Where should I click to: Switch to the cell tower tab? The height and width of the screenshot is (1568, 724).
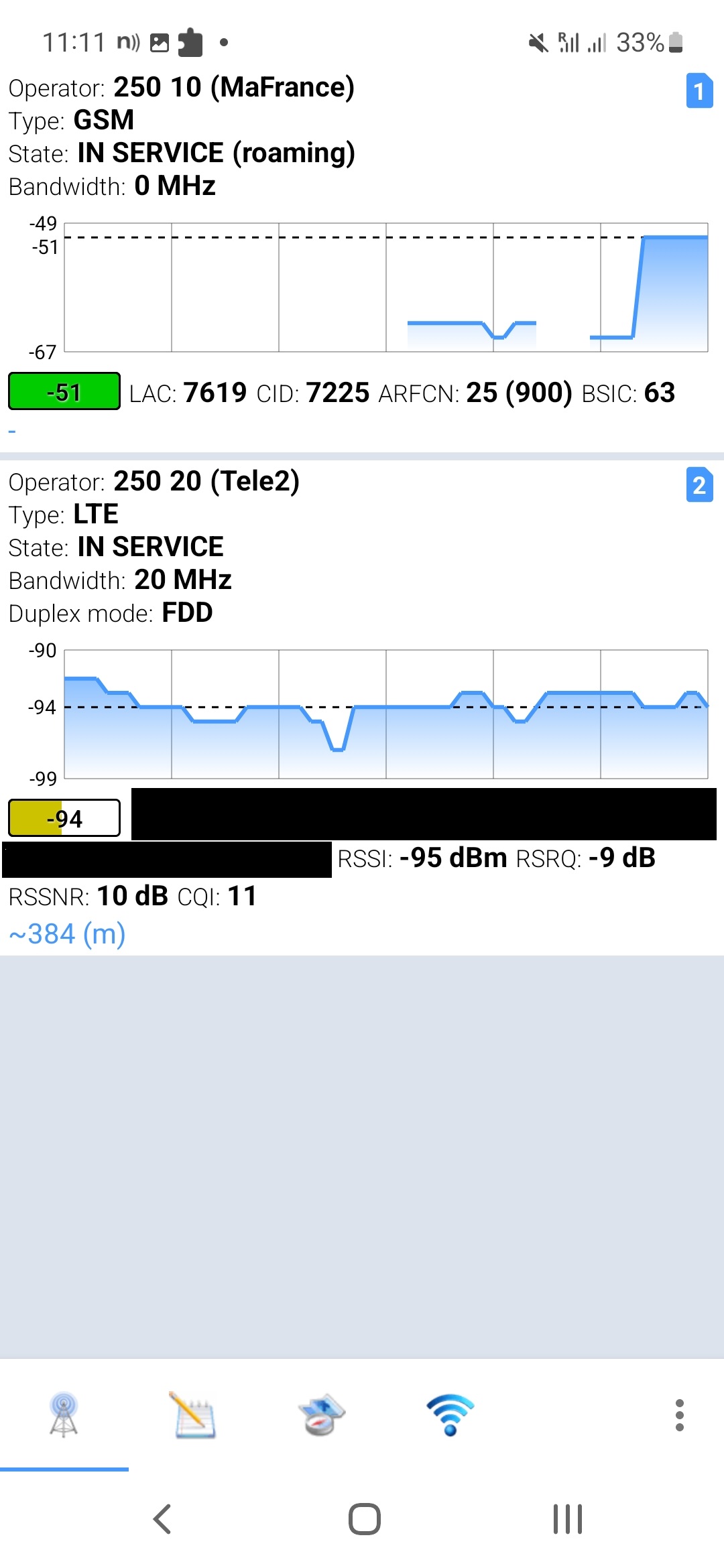click(64, 1415)
